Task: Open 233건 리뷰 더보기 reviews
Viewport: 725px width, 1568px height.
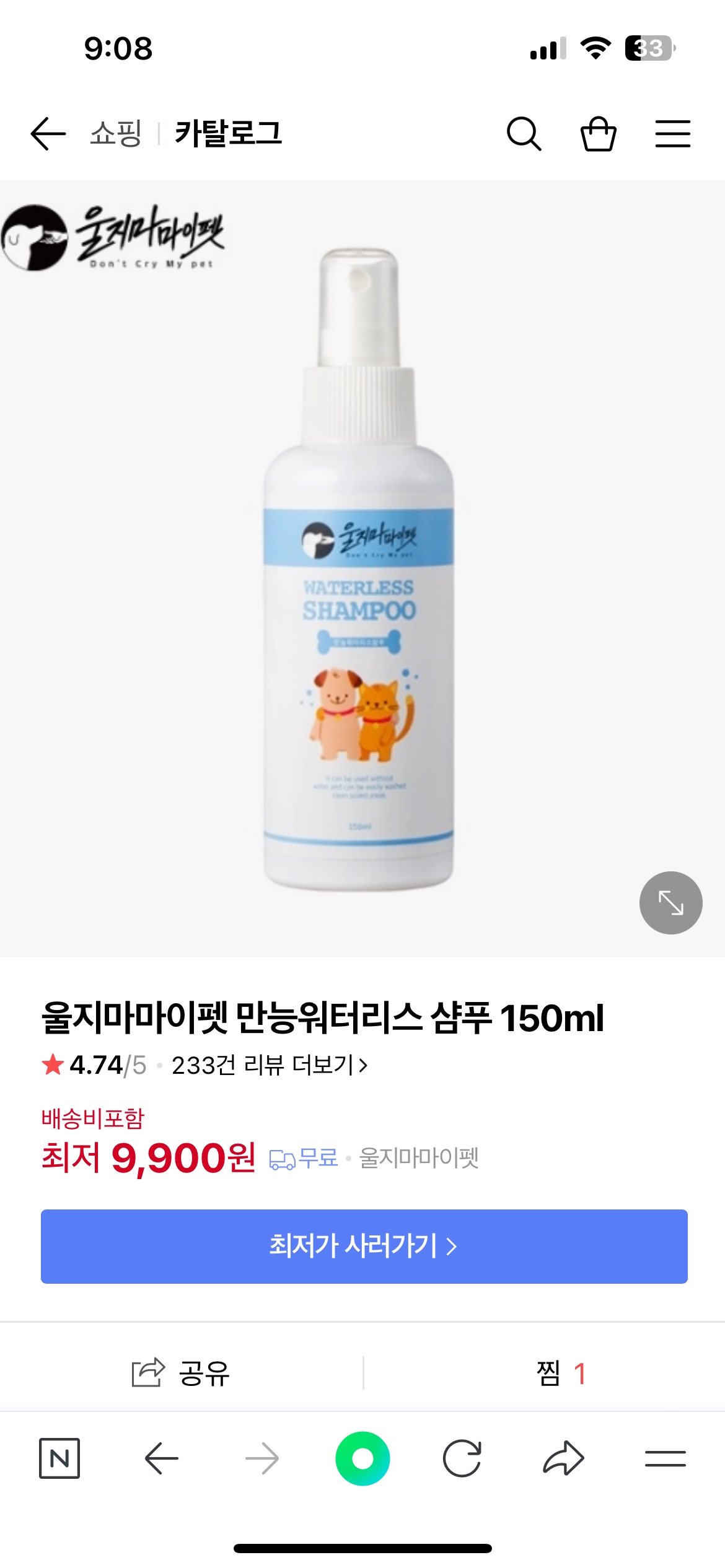Action: (270, 1065)
